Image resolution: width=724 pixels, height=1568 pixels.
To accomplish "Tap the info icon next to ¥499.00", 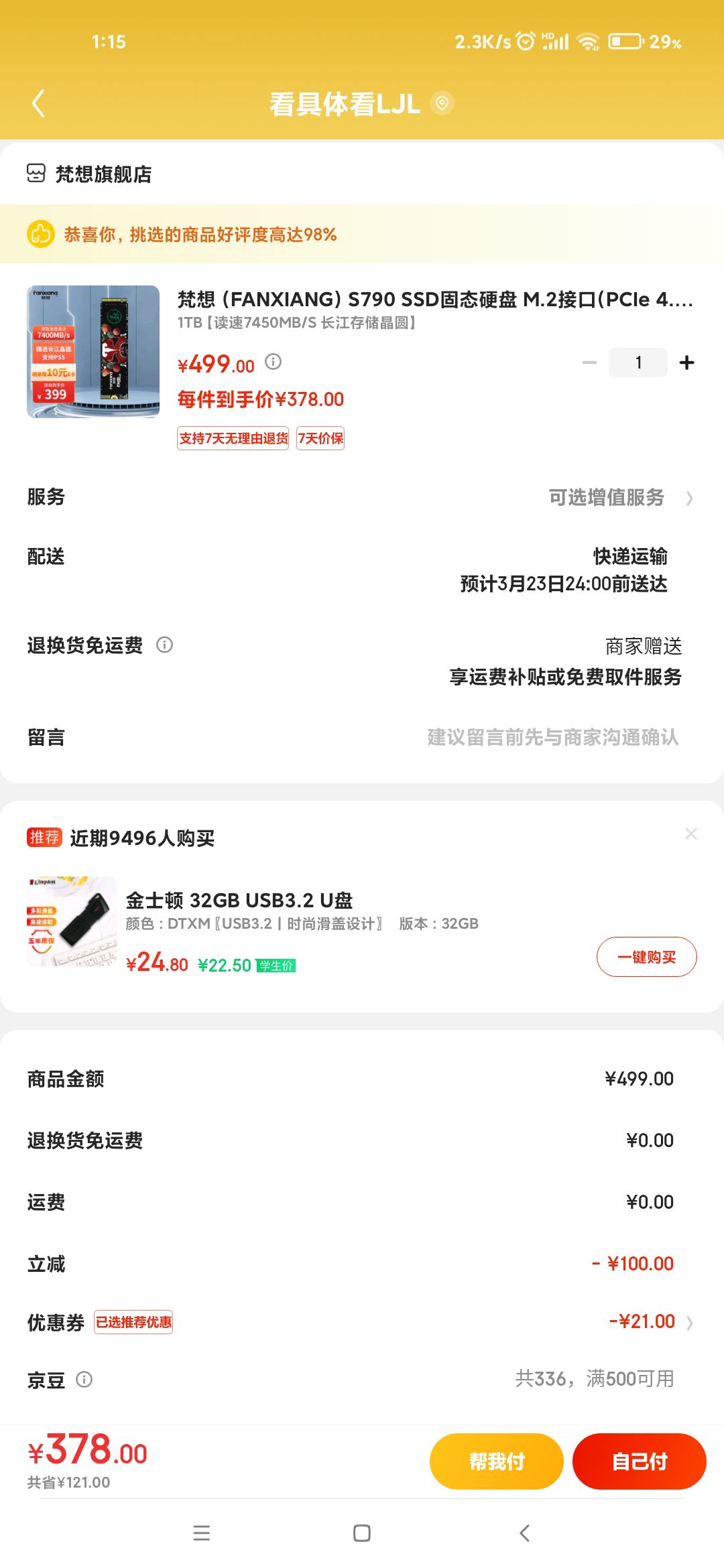I will point(272,362).
